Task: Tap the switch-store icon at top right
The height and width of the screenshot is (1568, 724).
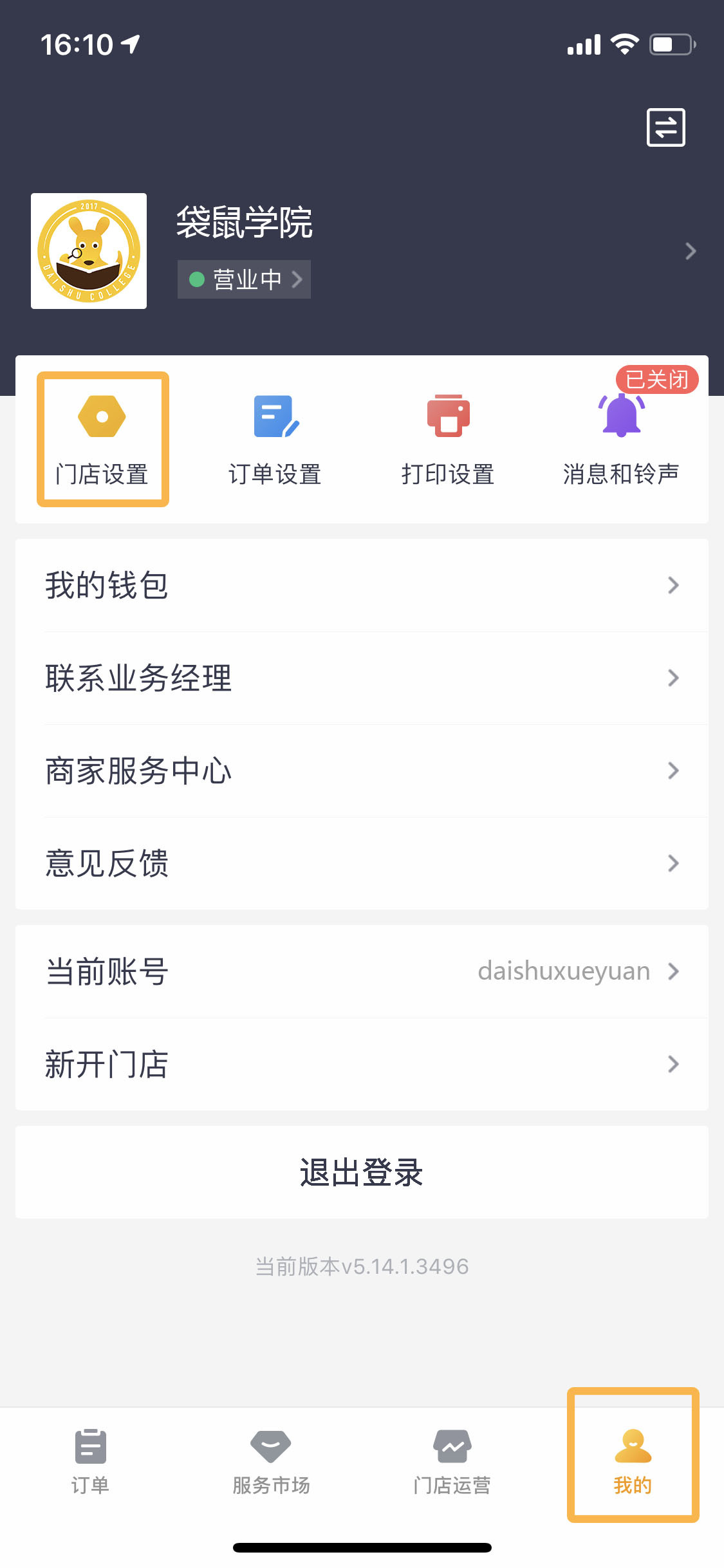Action: coord(665,127)
